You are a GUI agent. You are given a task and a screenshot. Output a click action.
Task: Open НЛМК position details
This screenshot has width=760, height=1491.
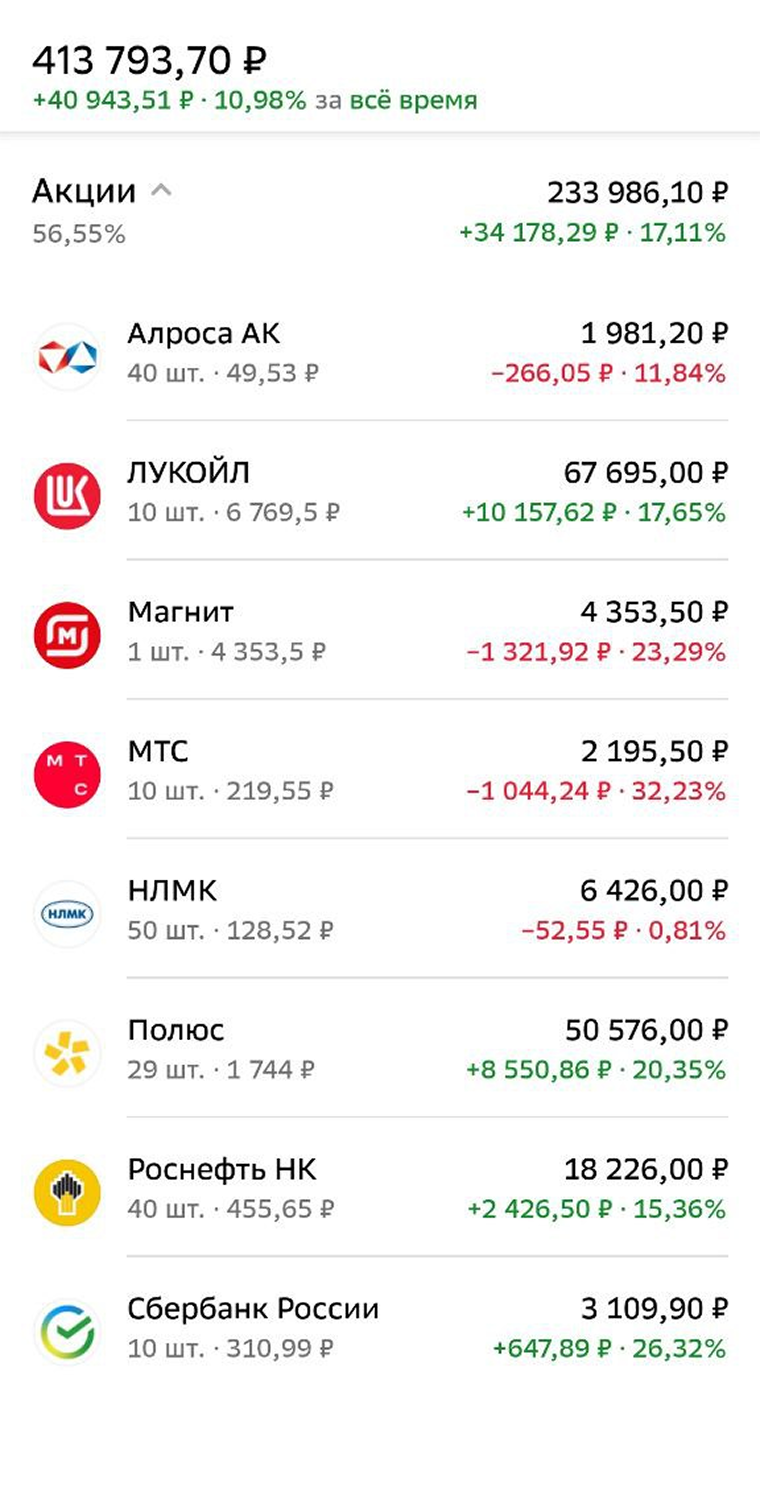point(380,909)
